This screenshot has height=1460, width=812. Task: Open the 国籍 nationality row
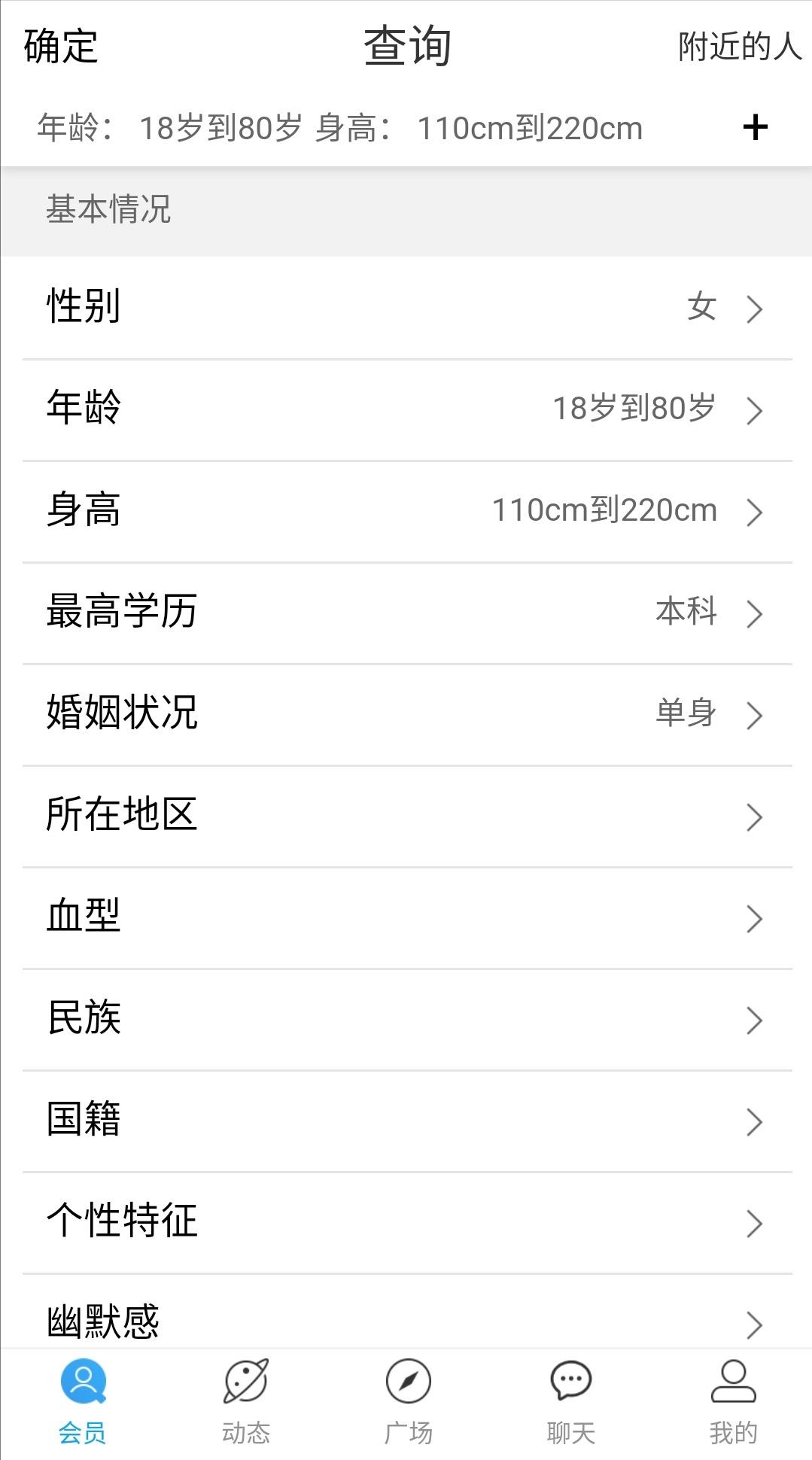pyautogui.click(x=407, y=1121)
